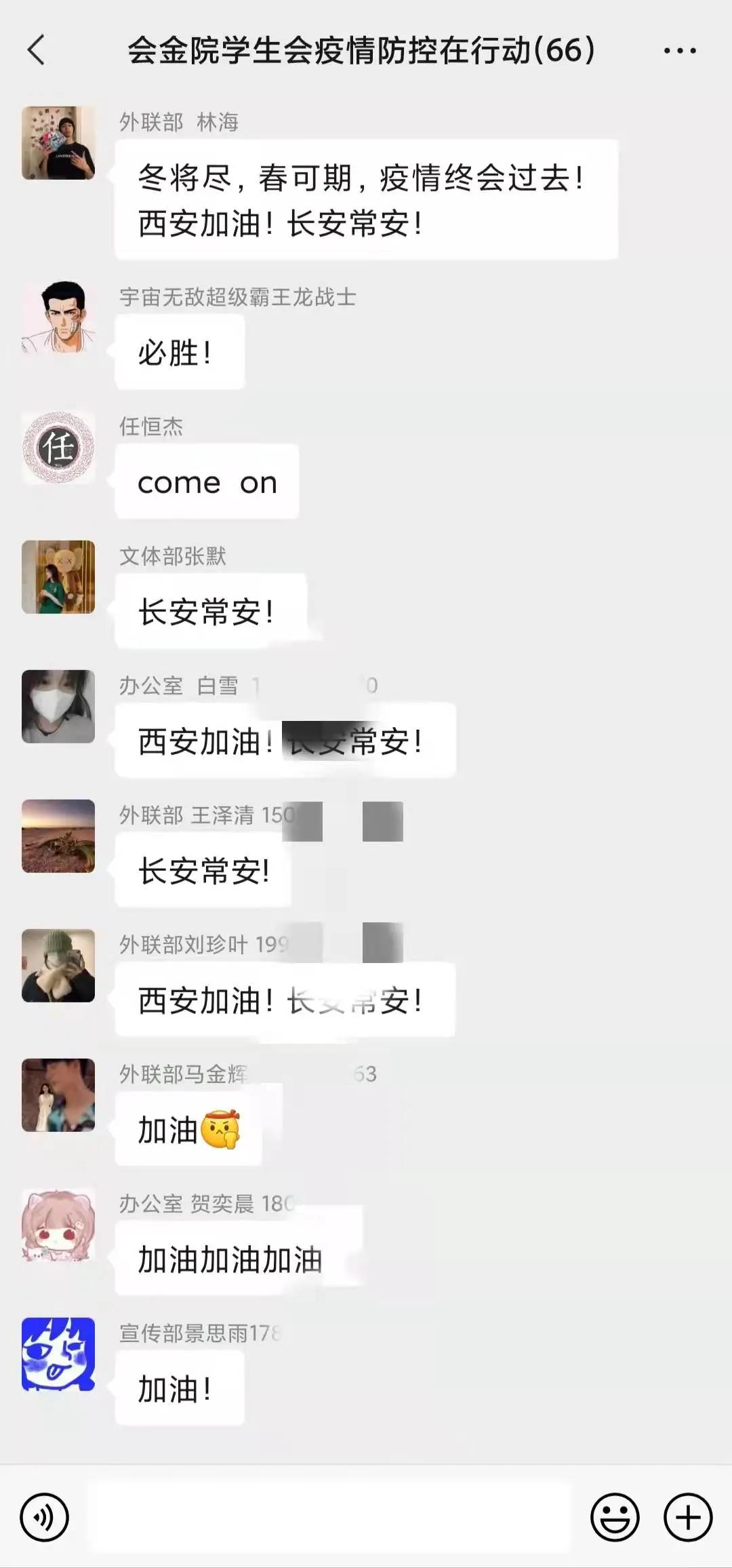
Task: Tap the message text input field
Action: coord(329,1517)
